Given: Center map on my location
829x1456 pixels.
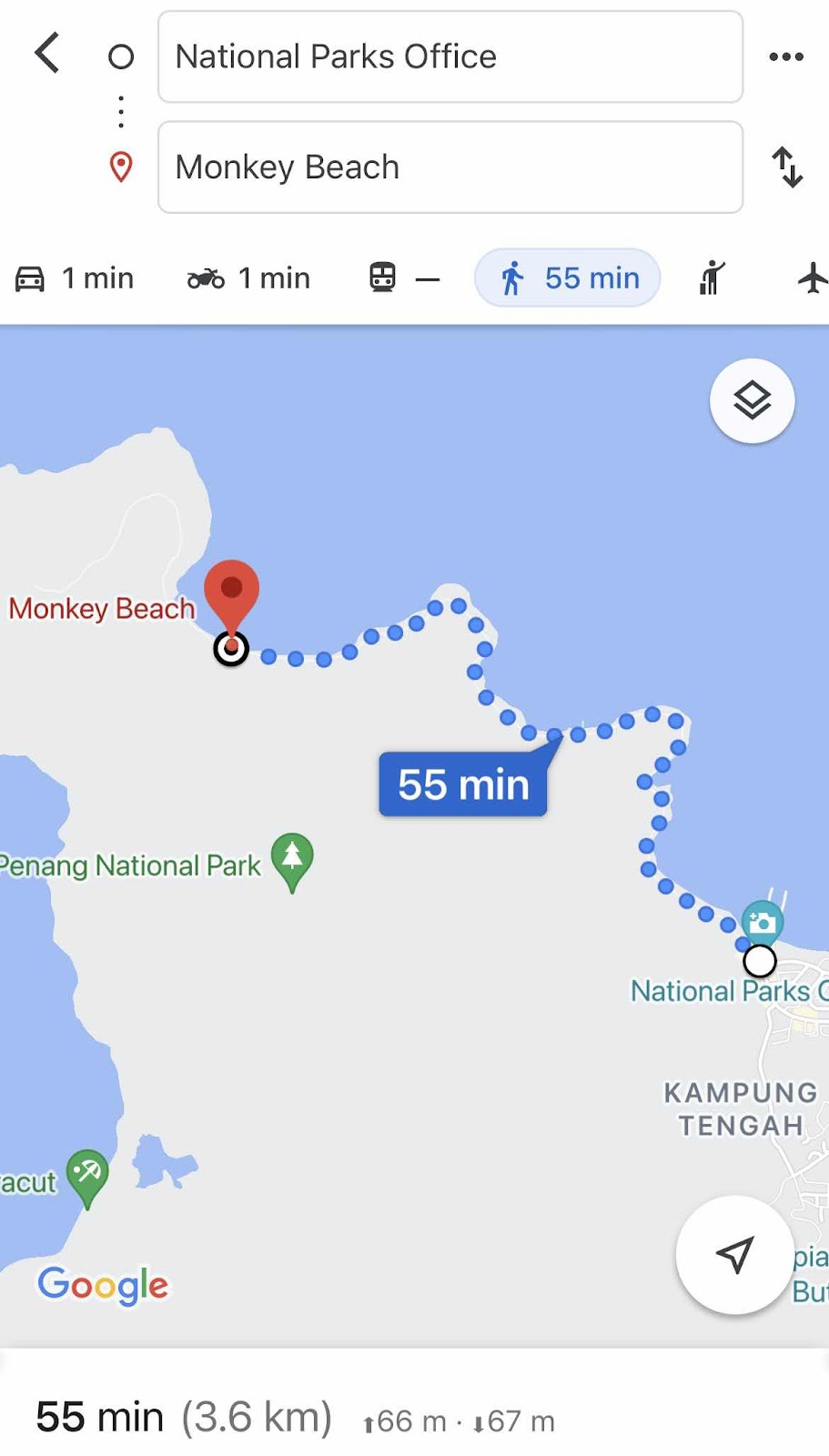Looking at the screenshot, I should pyautogui.click(x=733, y=1255).
